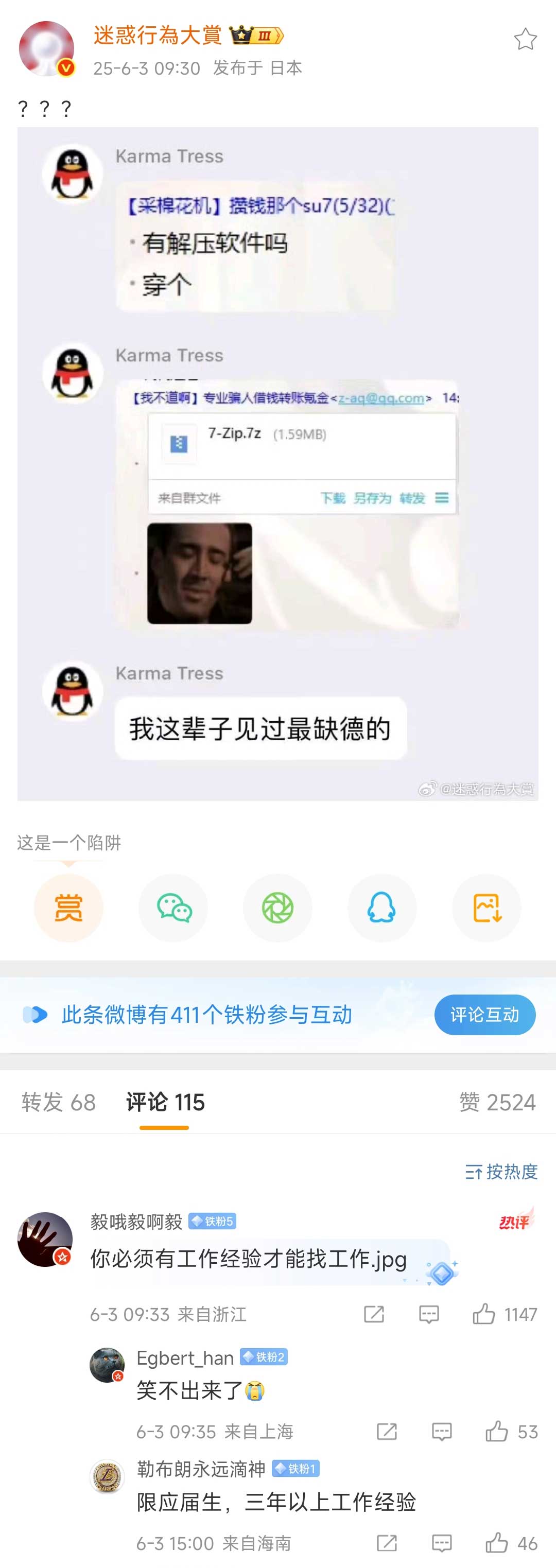The height and width of the screenshot is (1568, 556).
Task: Favorite this post with the star icon
Action: (524, 40)
